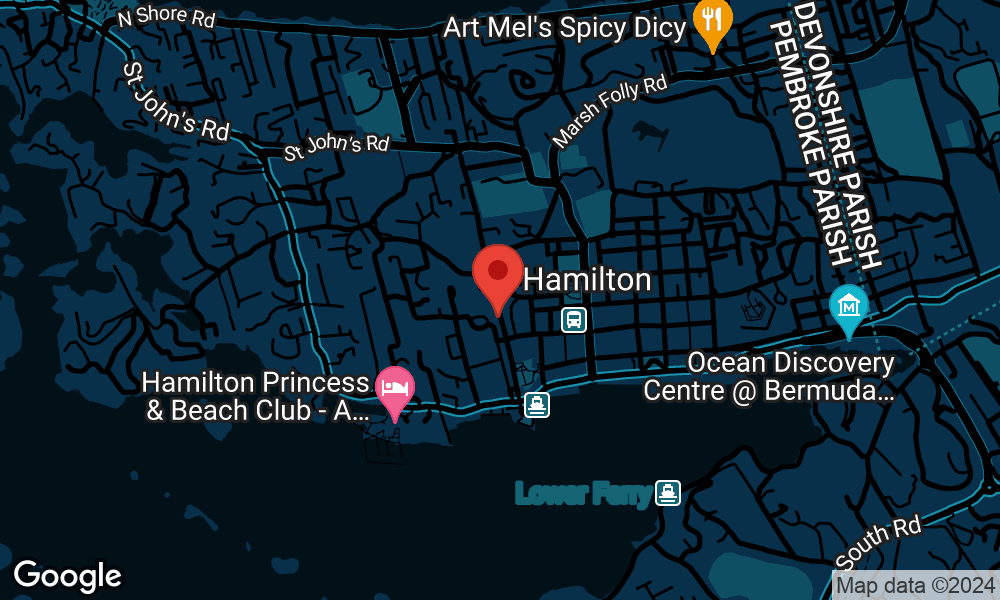Tap the ferry icon on the Hamilton waterfront
The image size is (1000, 600).
537,405
